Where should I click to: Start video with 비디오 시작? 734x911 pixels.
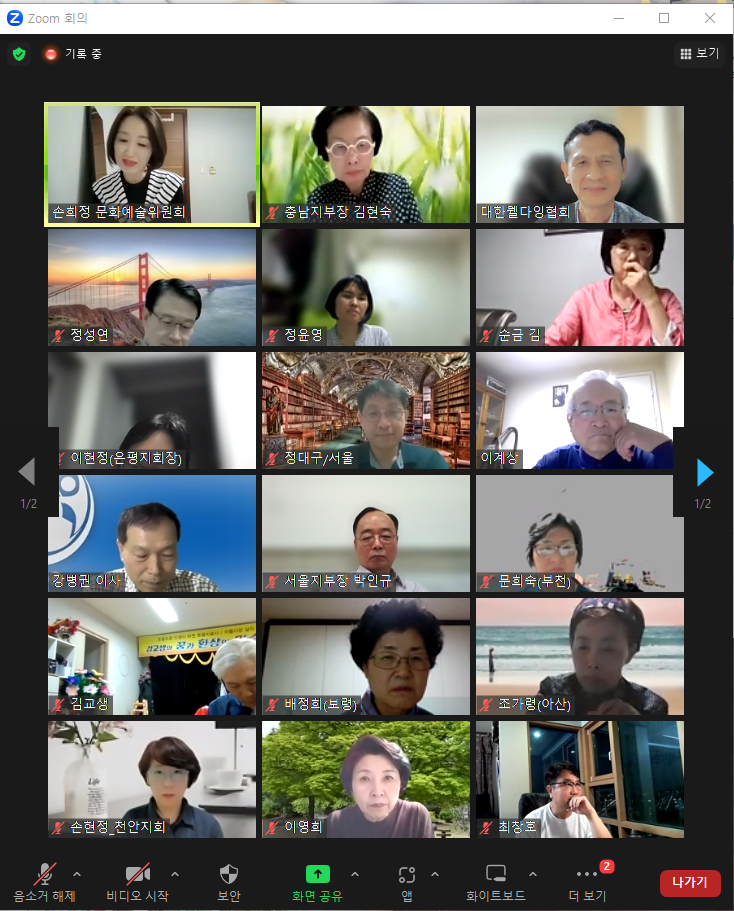tap(137, 880)
